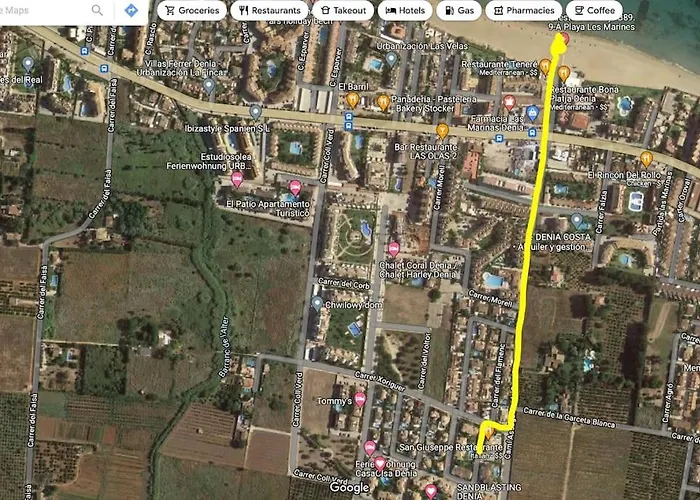Filter the map by Restaurants
Screen dimensions: 700x500
point(267,10)
